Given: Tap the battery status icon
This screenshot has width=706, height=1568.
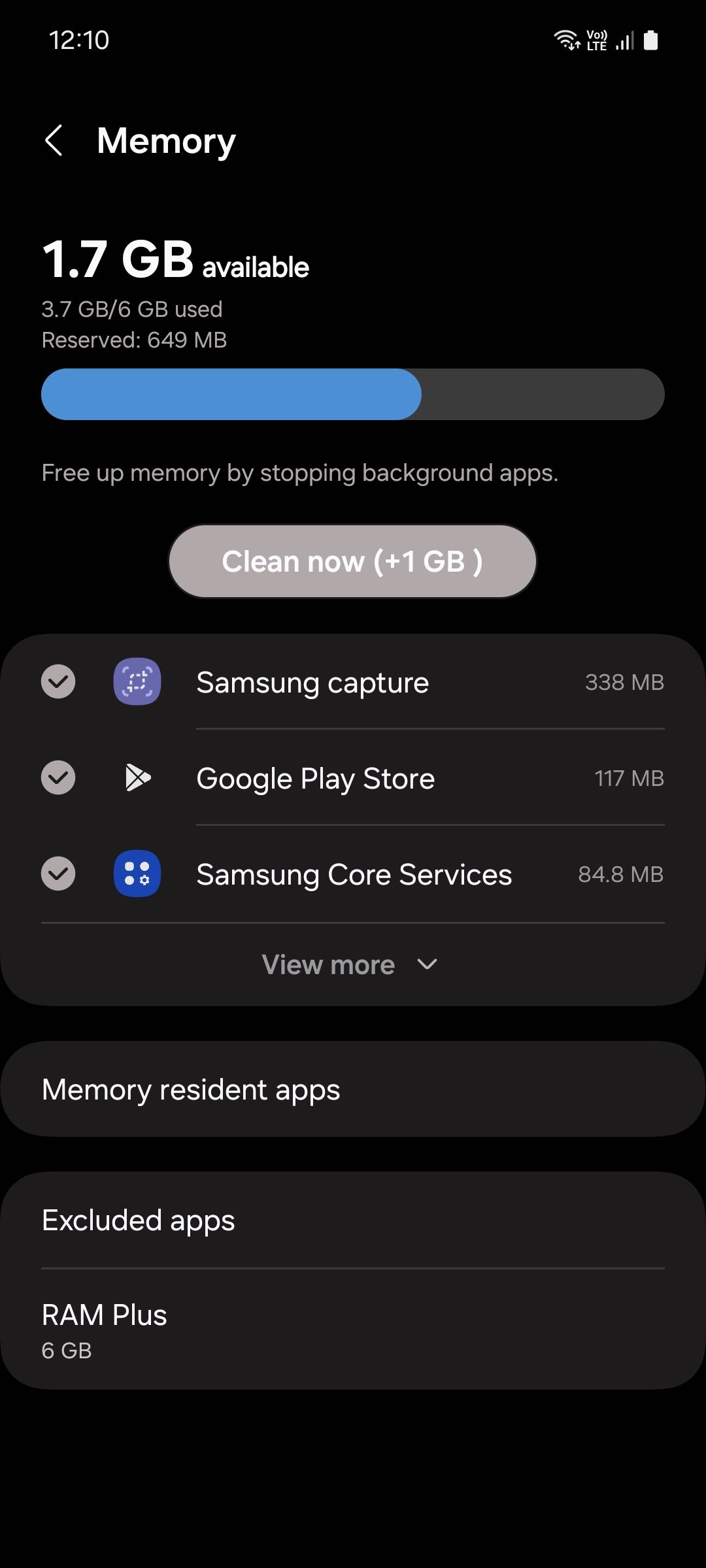Looking at the screenshot, I should click(x=652, y=41).
